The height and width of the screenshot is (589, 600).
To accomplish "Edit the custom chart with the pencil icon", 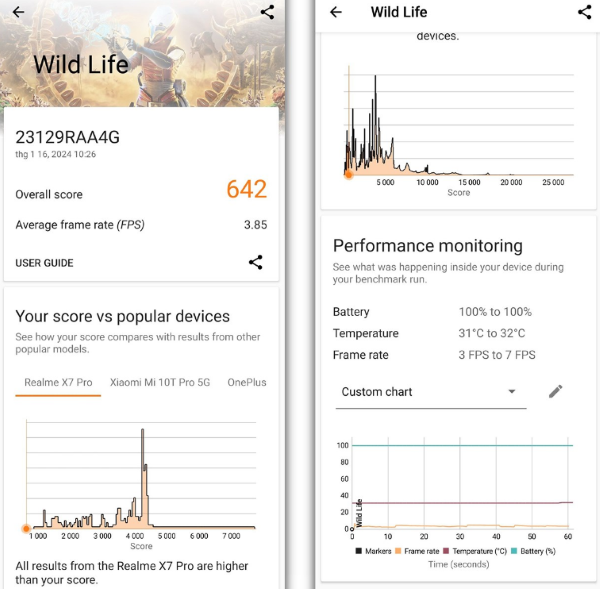I will pyautogui.click(x=556, y=391).
